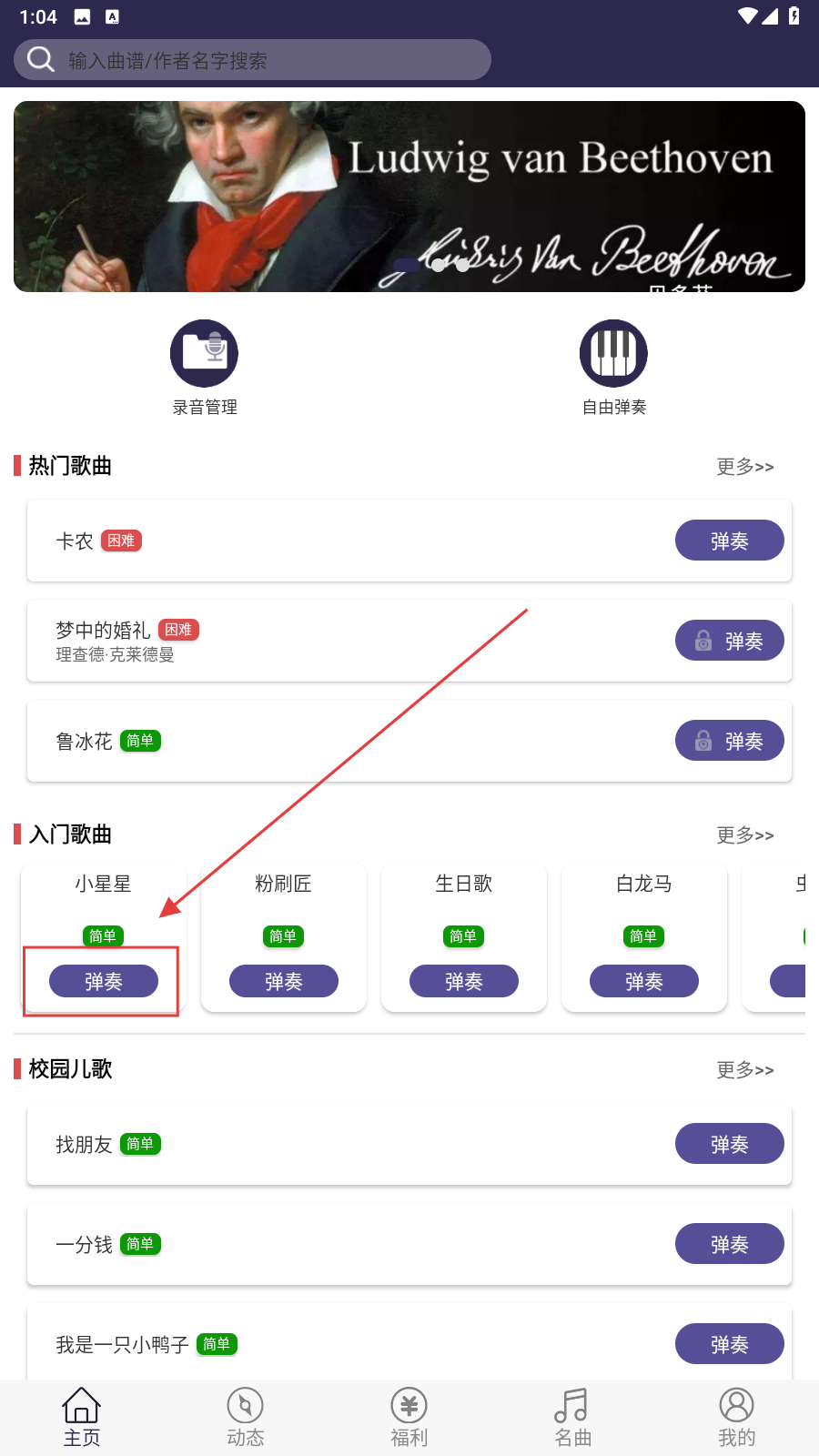Tap the Beethoven banner
The width and height of the screenshot is (819, 1456).
pos(409,197)
